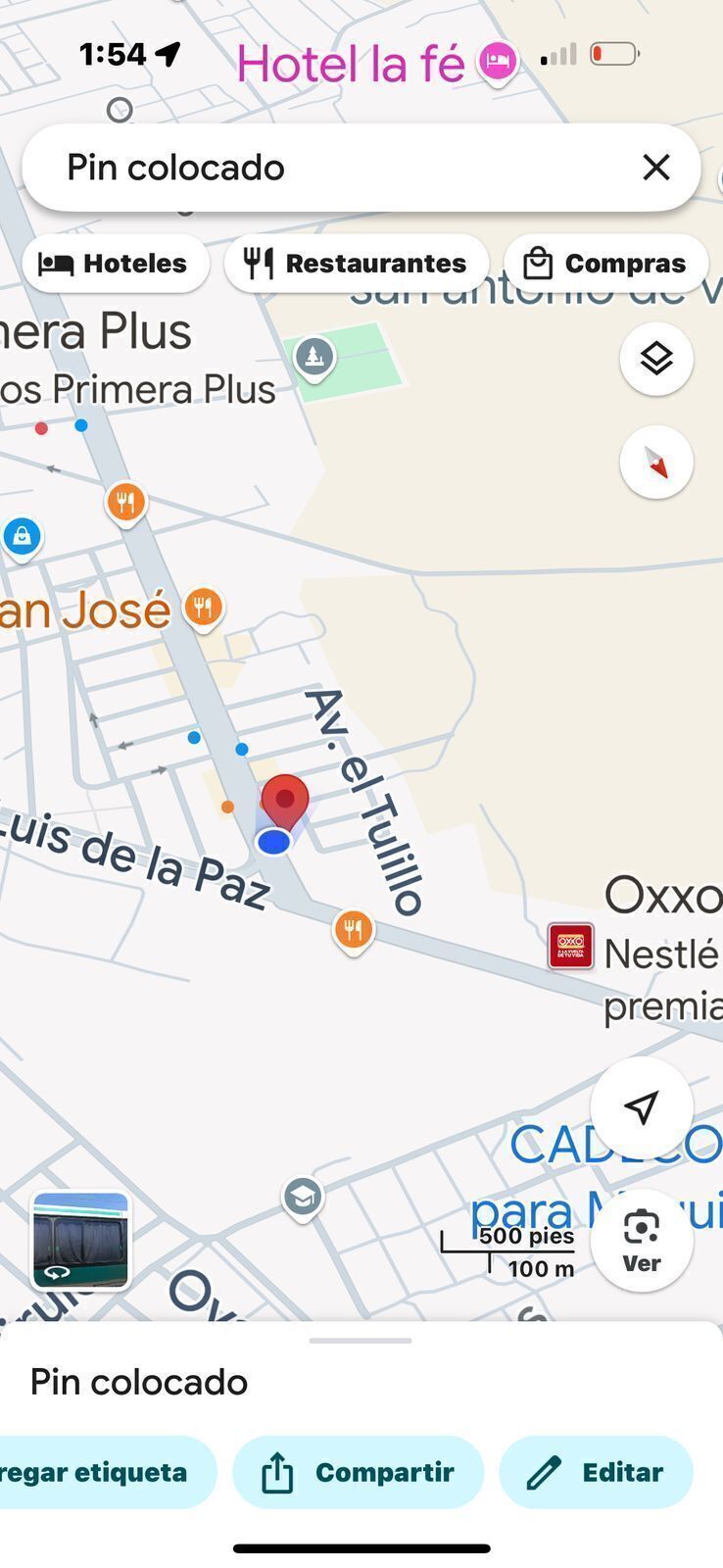This screenshot has height=1568, width=723.
Task: Open the Oxxo store marker
Action: click(570, 946)
